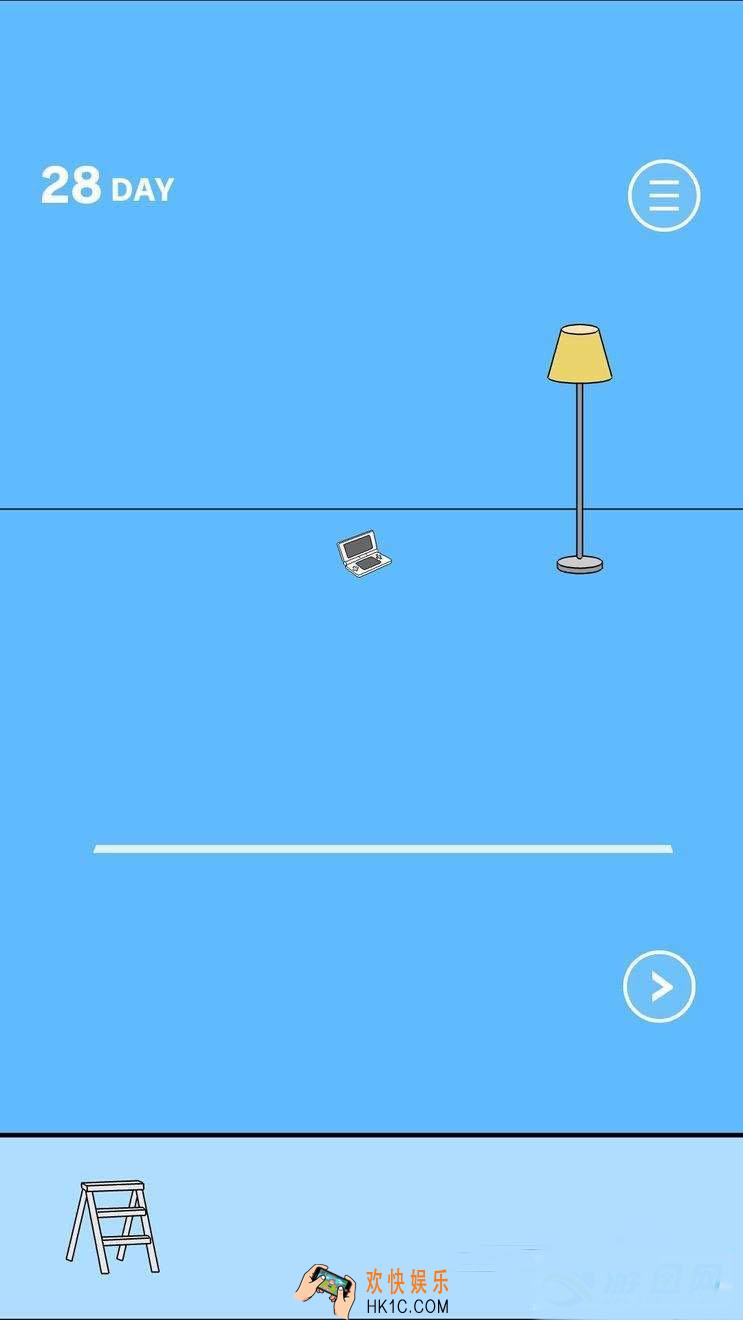Open the hamburger menu button
The width and height of the screenshot is (743, 1320).
(664, 195)
